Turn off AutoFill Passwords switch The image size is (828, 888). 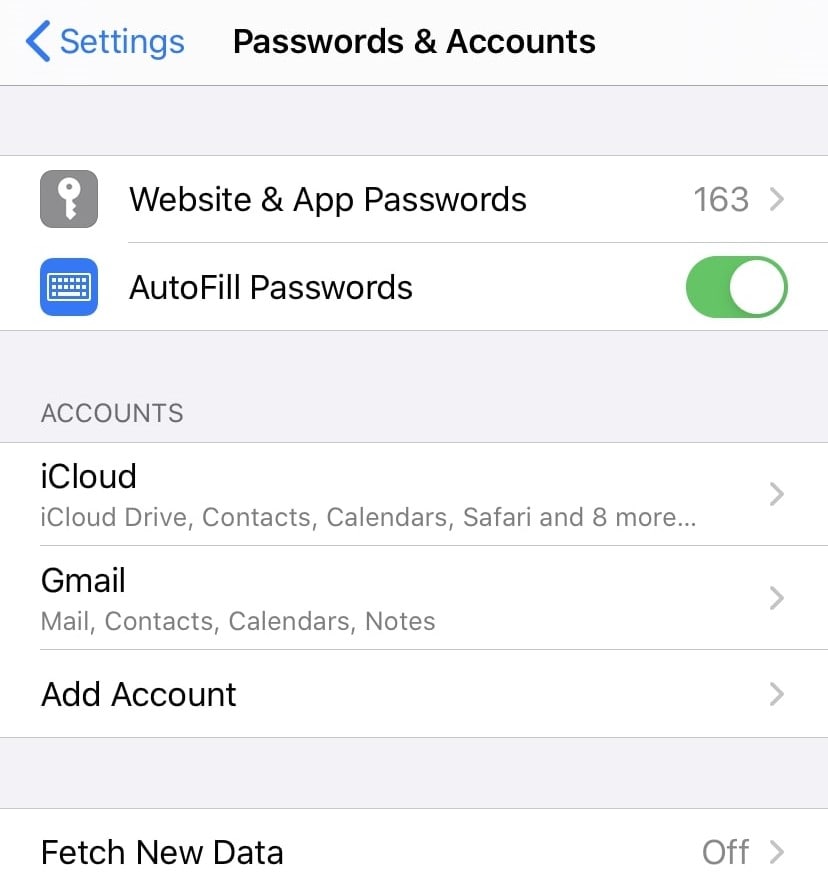click(736, 288)
